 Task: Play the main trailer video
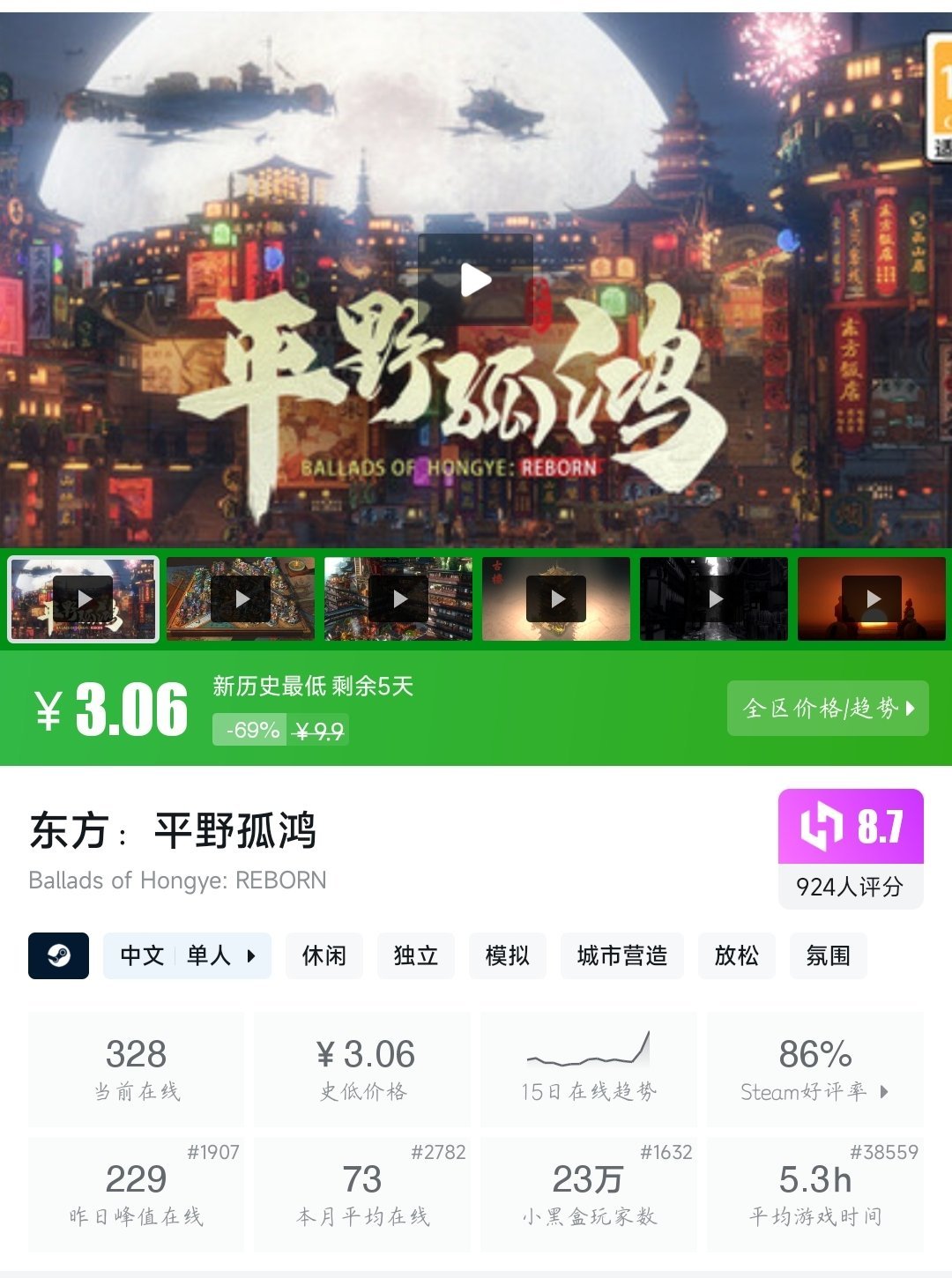tap(476, 280)
